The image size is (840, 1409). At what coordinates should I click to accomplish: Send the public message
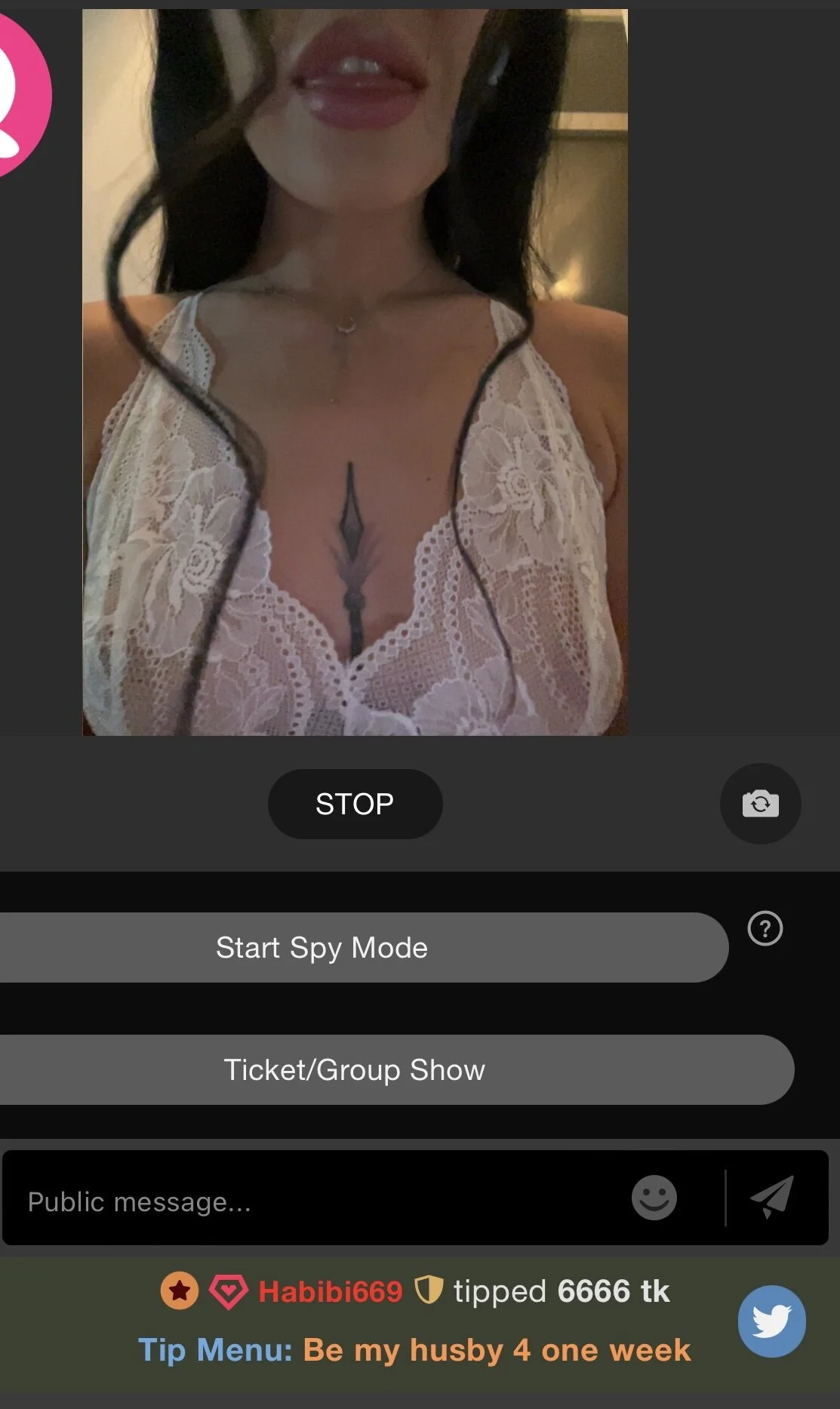click(x=771, y=1197)
